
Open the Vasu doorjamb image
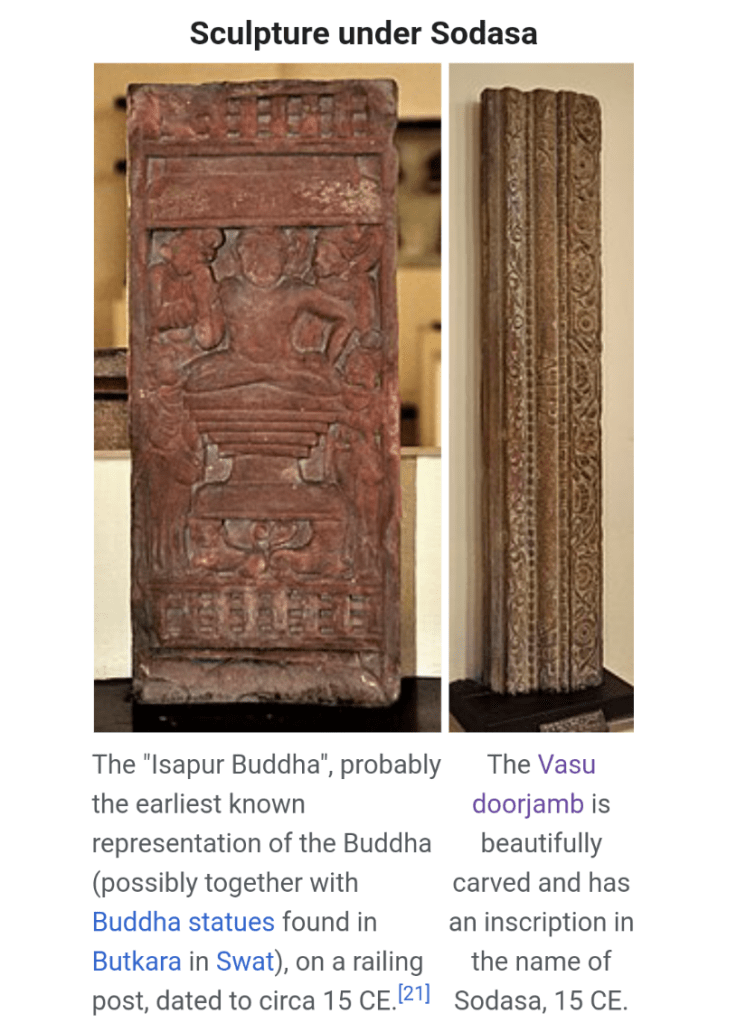tap(541, 397)
